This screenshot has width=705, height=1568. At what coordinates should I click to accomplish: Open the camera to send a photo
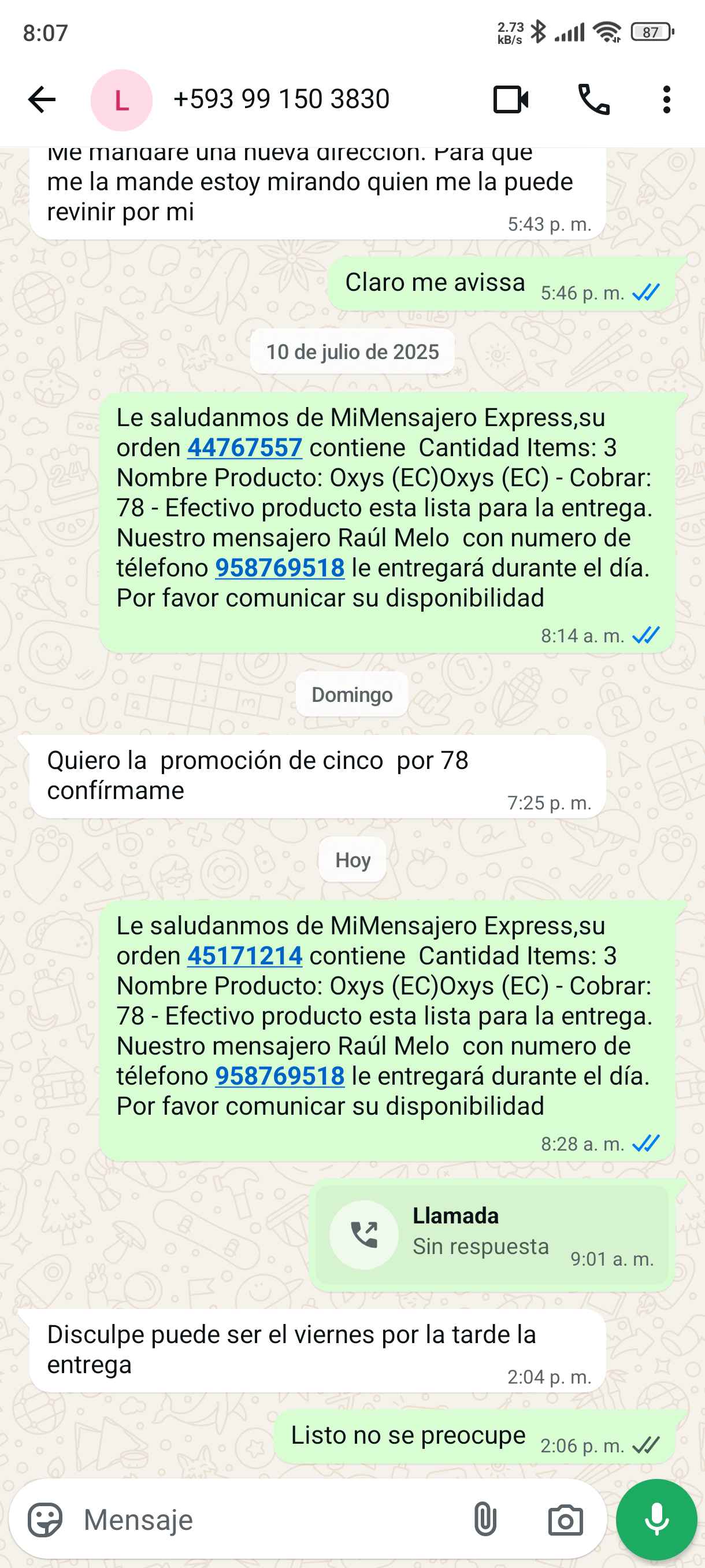point(565,1520)
